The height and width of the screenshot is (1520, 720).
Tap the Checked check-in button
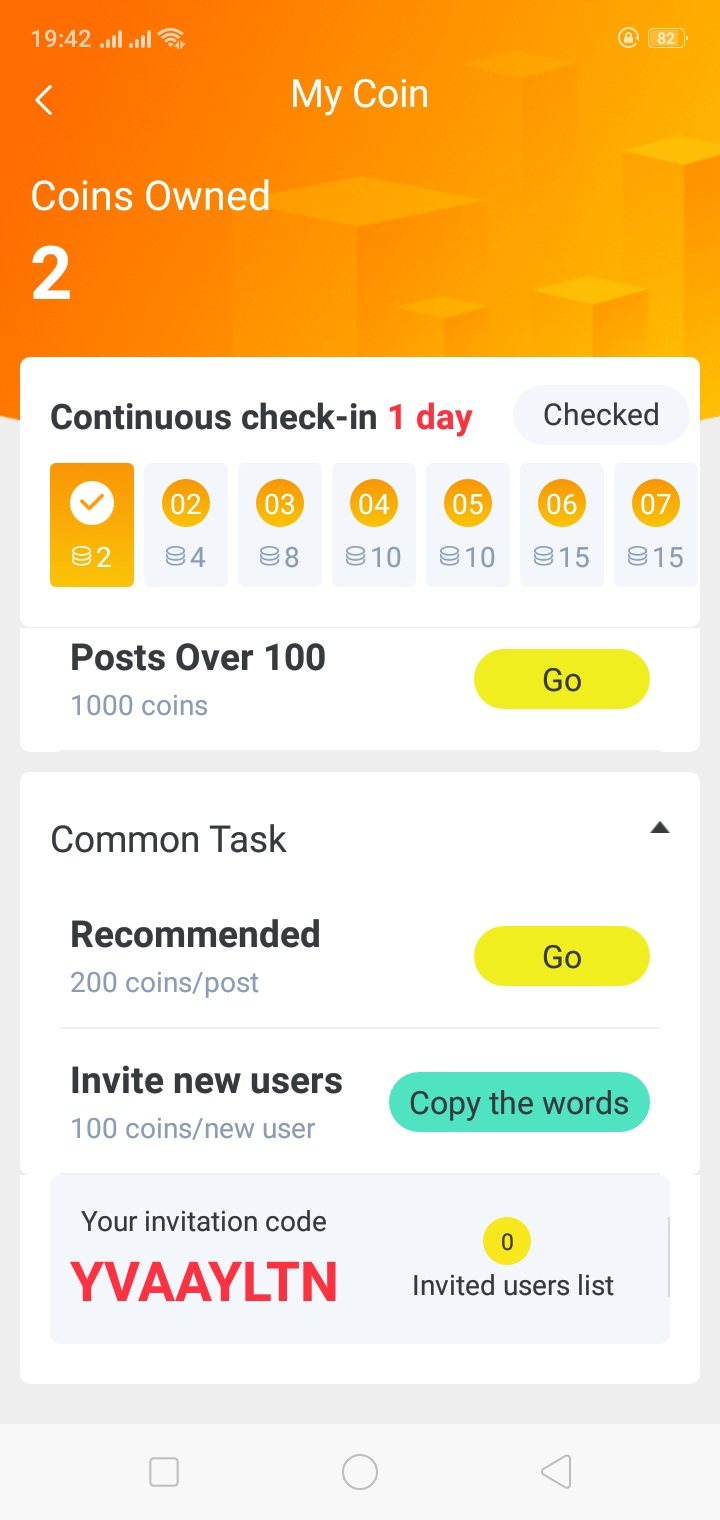601,415
